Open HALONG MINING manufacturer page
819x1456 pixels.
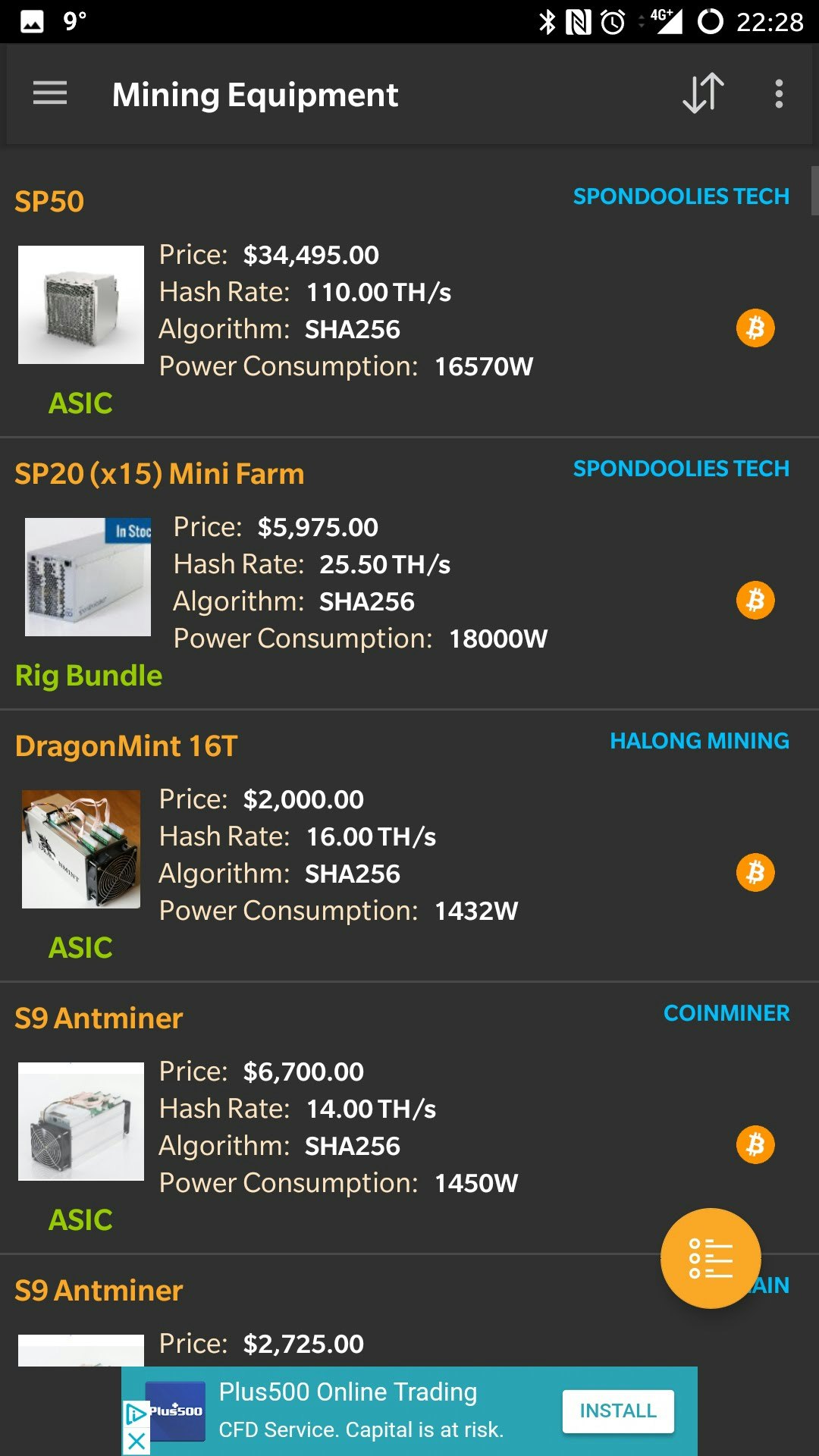click(x=698, y=741)
